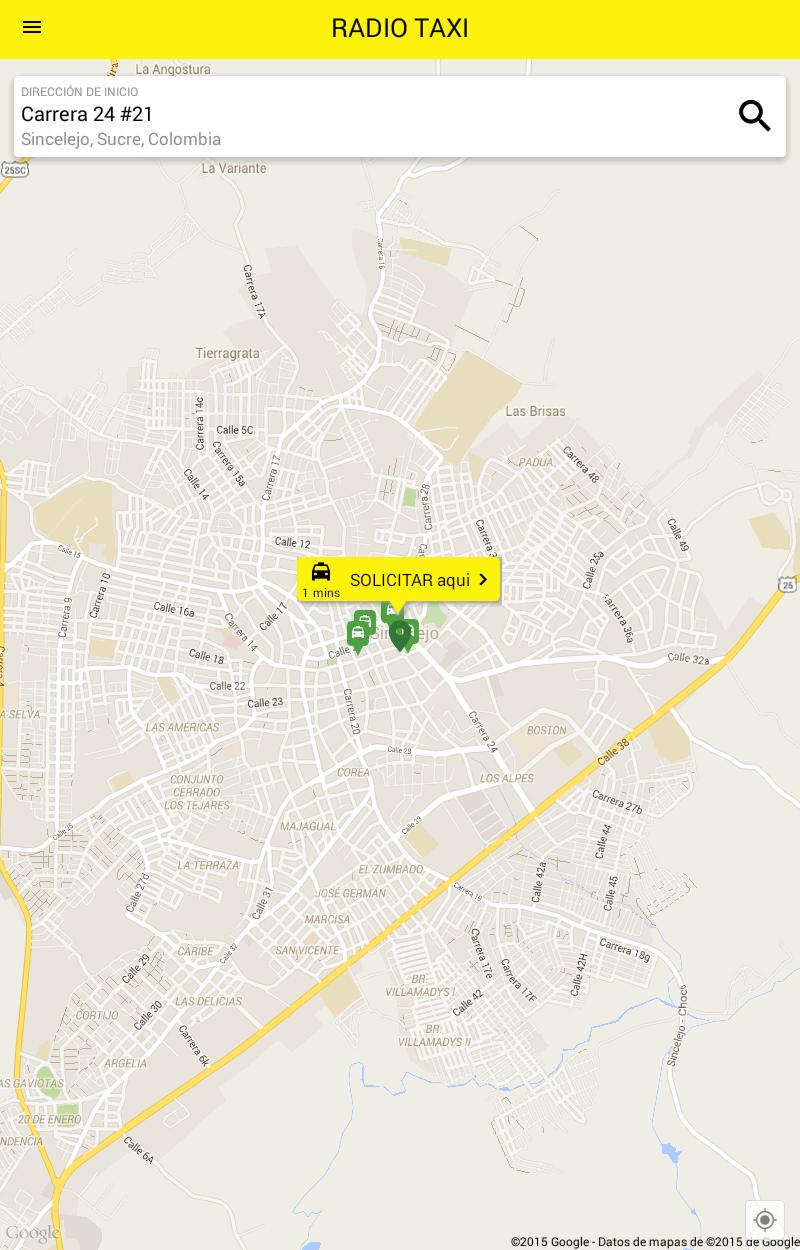
Task: Center map on my current location
Action: click(765, 1220)
